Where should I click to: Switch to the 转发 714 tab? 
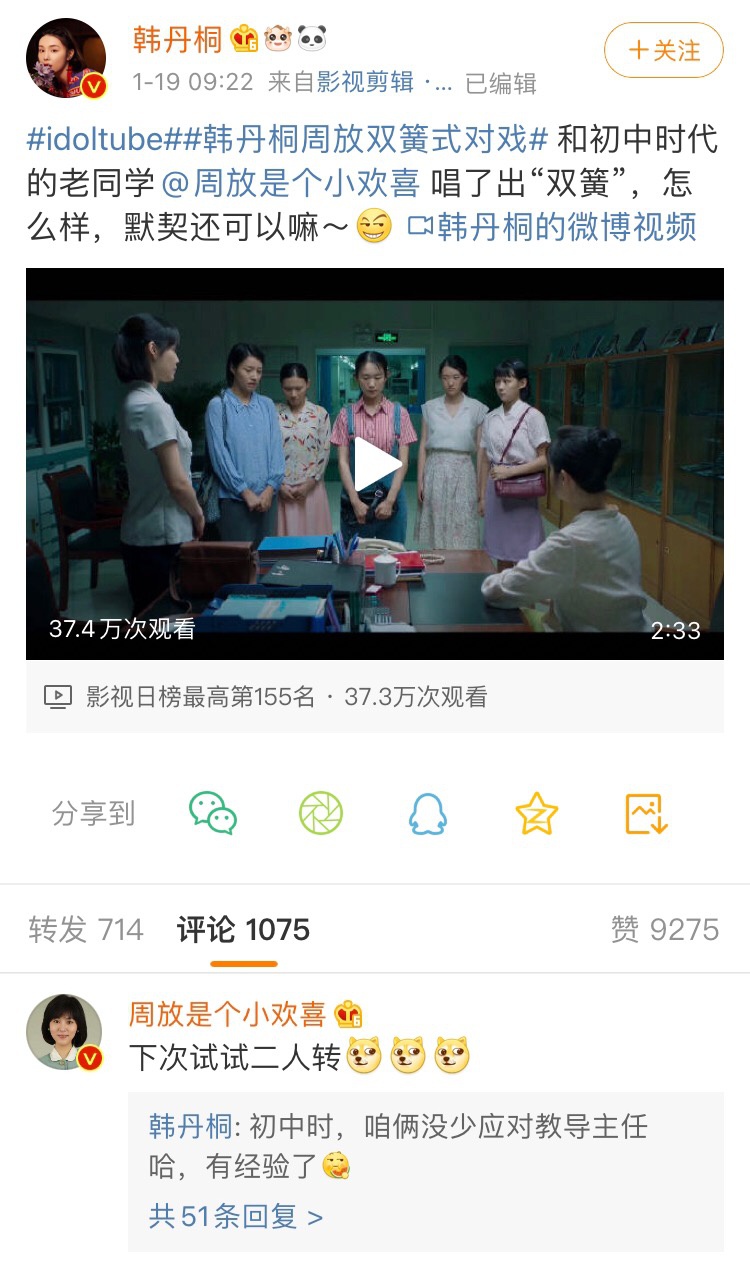86,930
